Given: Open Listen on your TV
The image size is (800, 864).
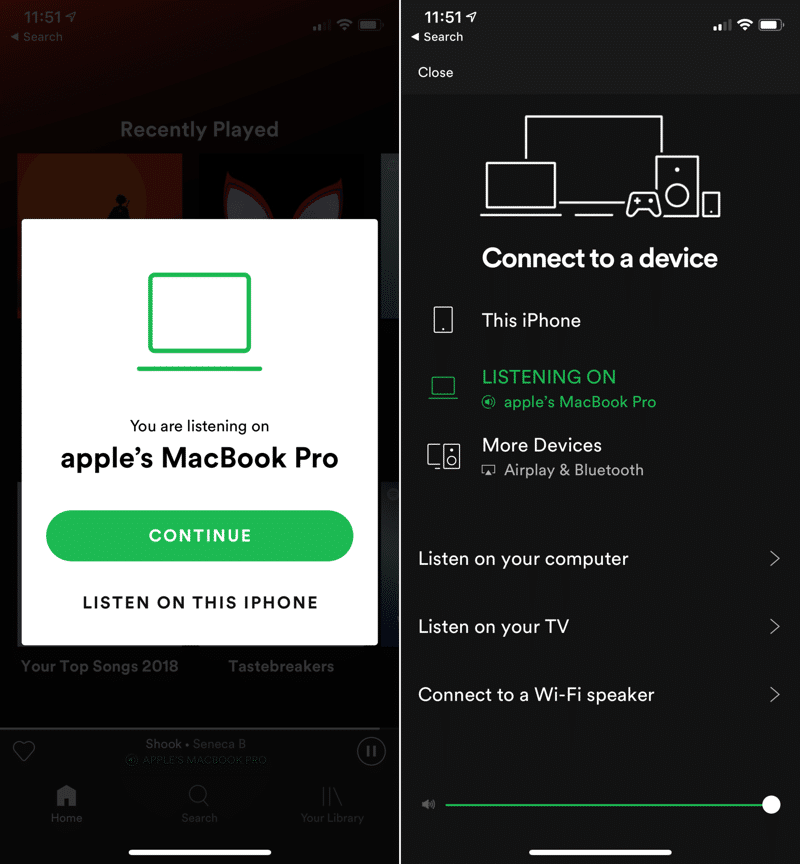Looking at the screenshot, I should [x=598, y=627].
